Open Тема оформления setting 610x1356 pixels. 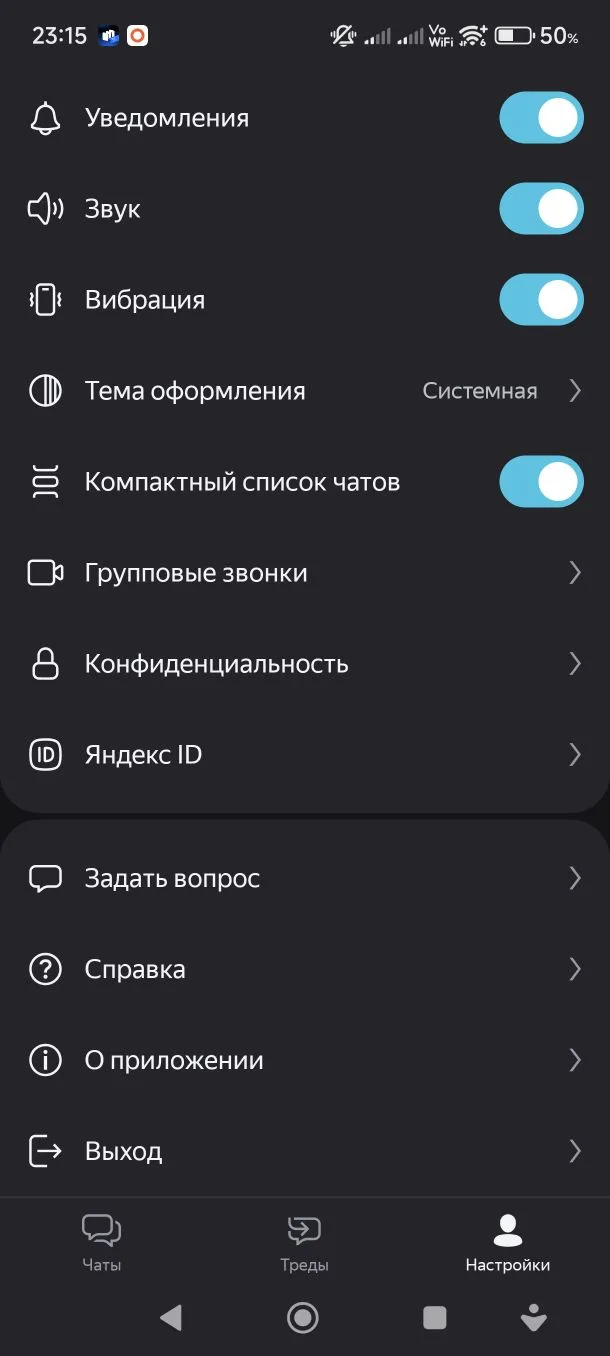click(304, 391)
